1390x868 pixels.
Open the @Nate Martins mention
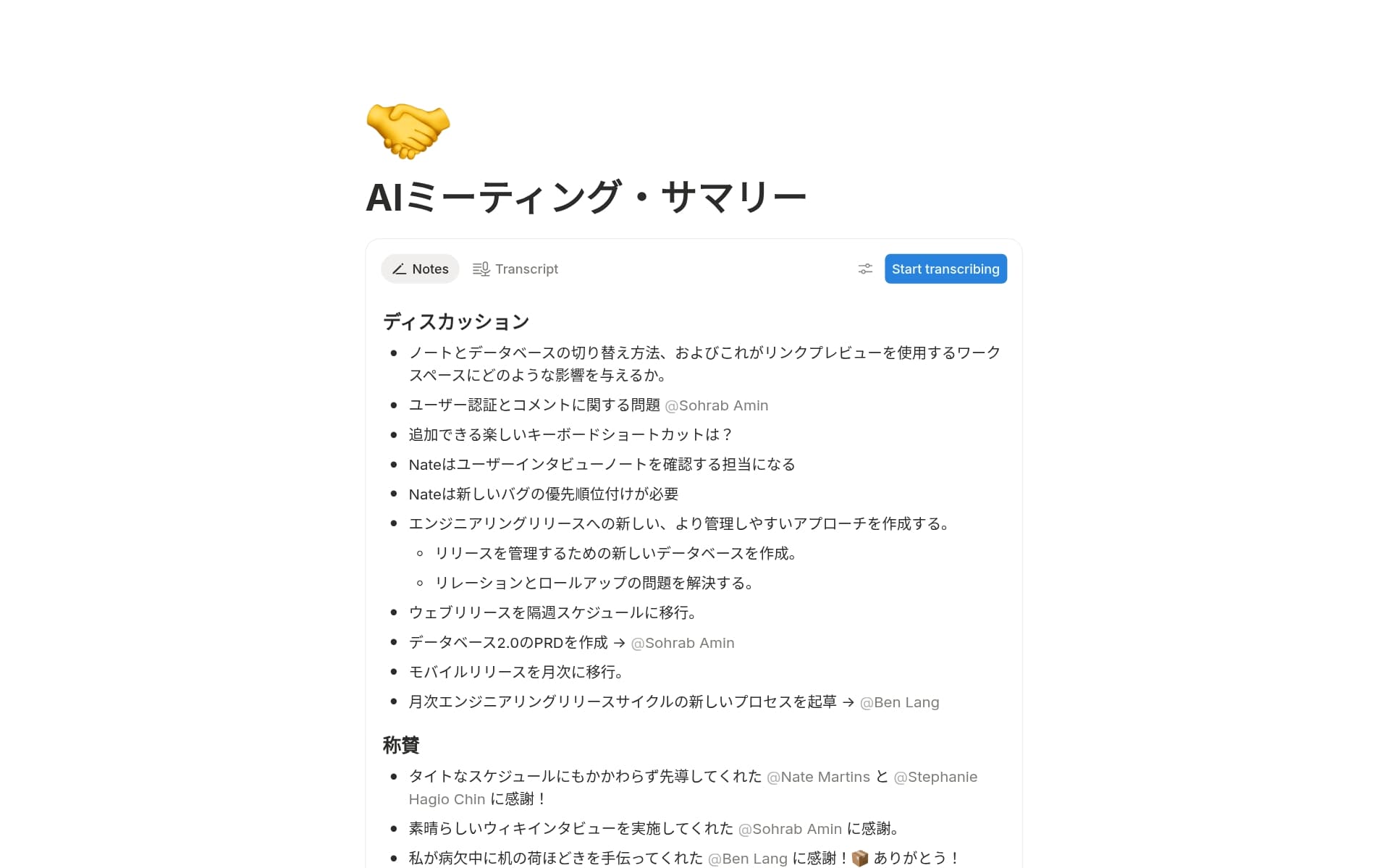pos(818,777)
